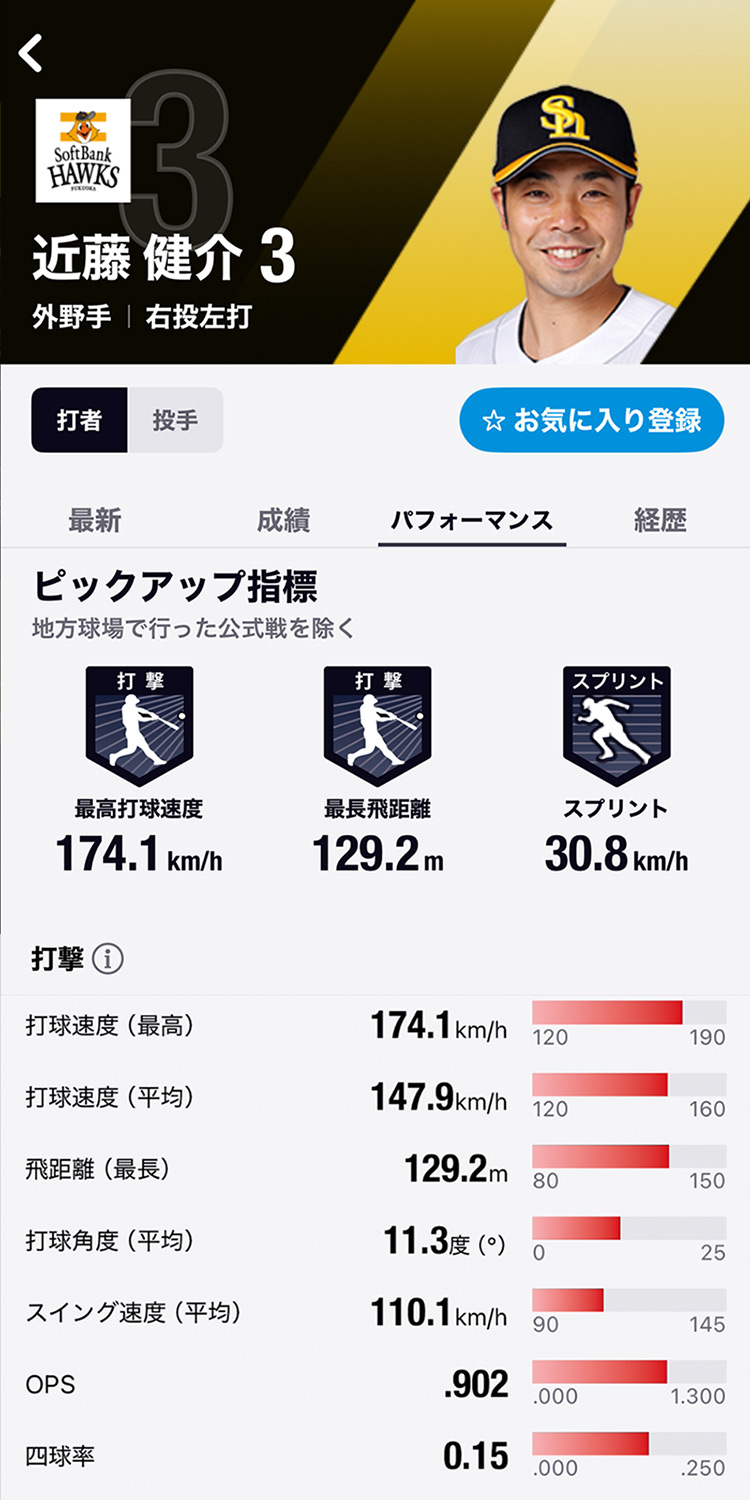Go back using the top-left arrow

32,53
